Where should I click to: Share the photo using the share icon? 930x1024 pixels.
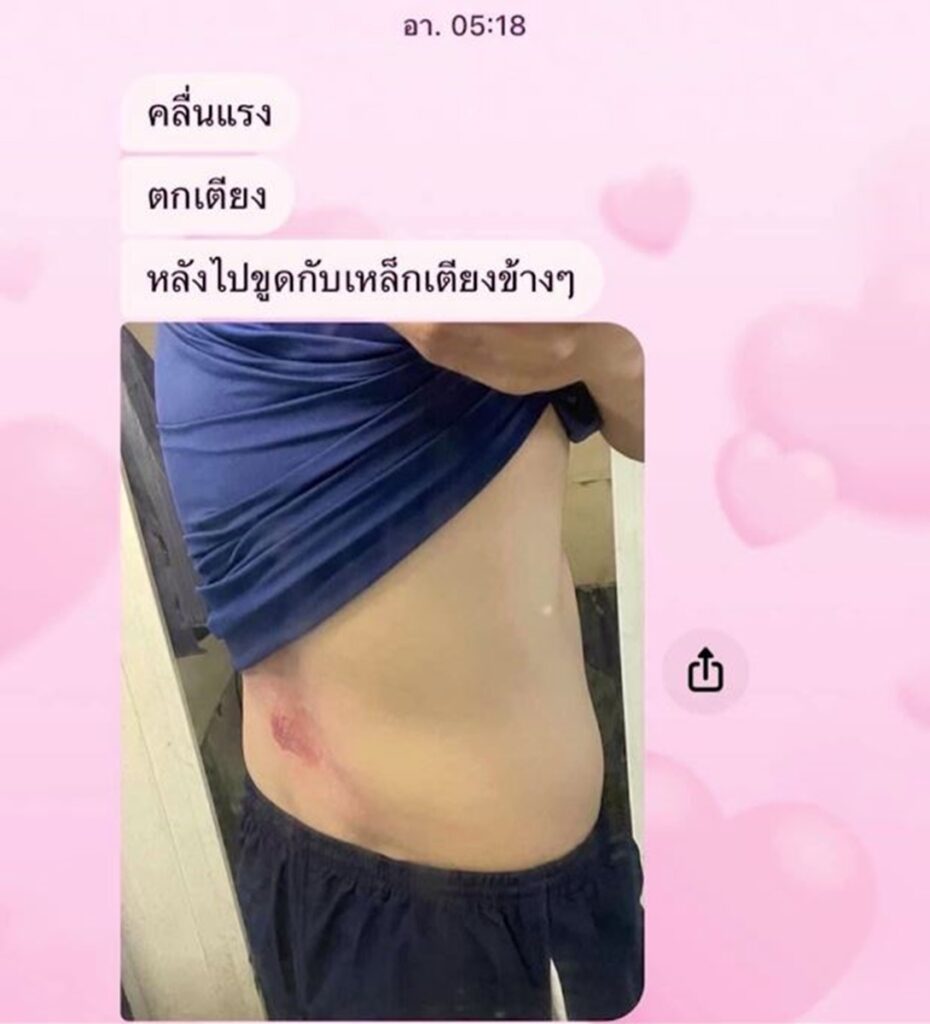click(x=704, y=670)
